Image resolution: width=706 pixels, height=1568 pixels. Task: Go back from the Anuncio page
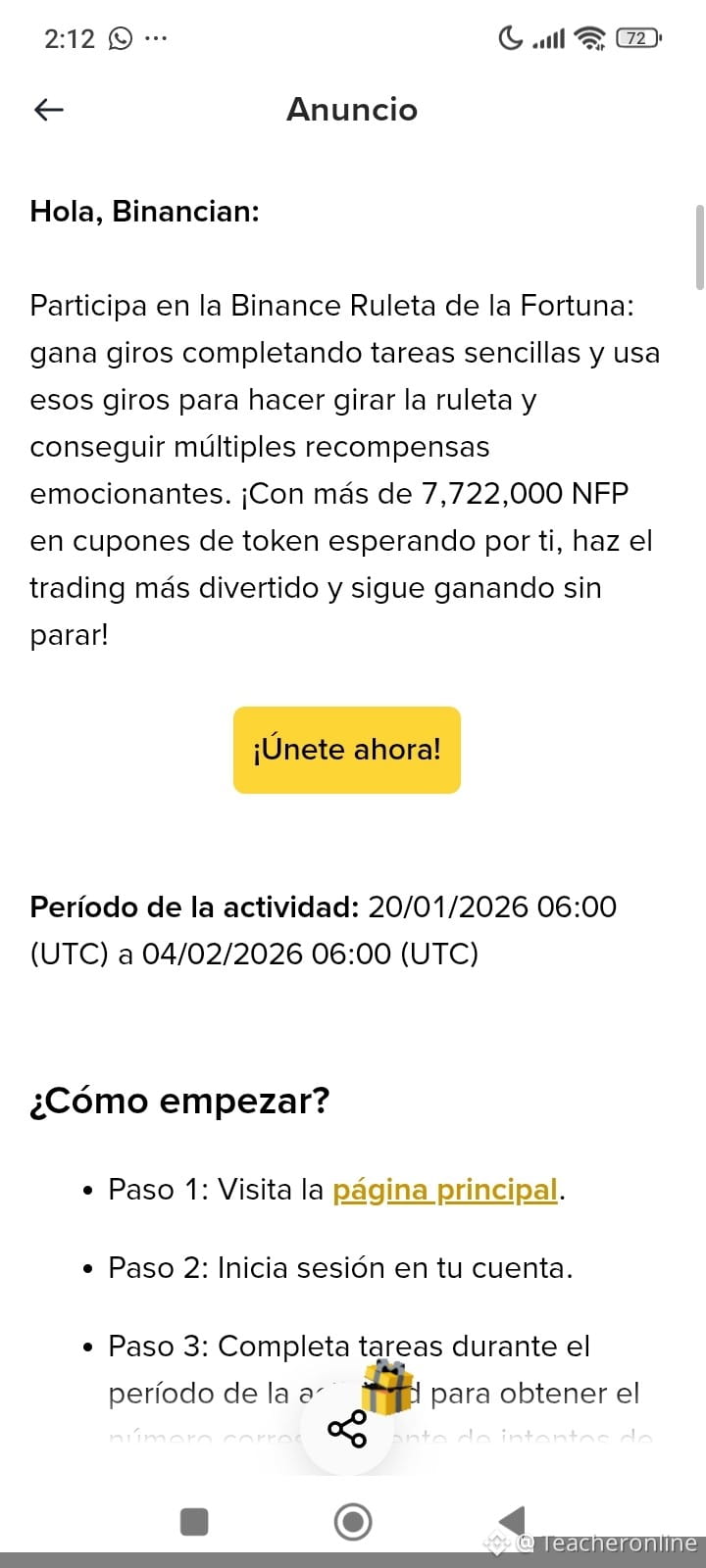click(48, 110)
